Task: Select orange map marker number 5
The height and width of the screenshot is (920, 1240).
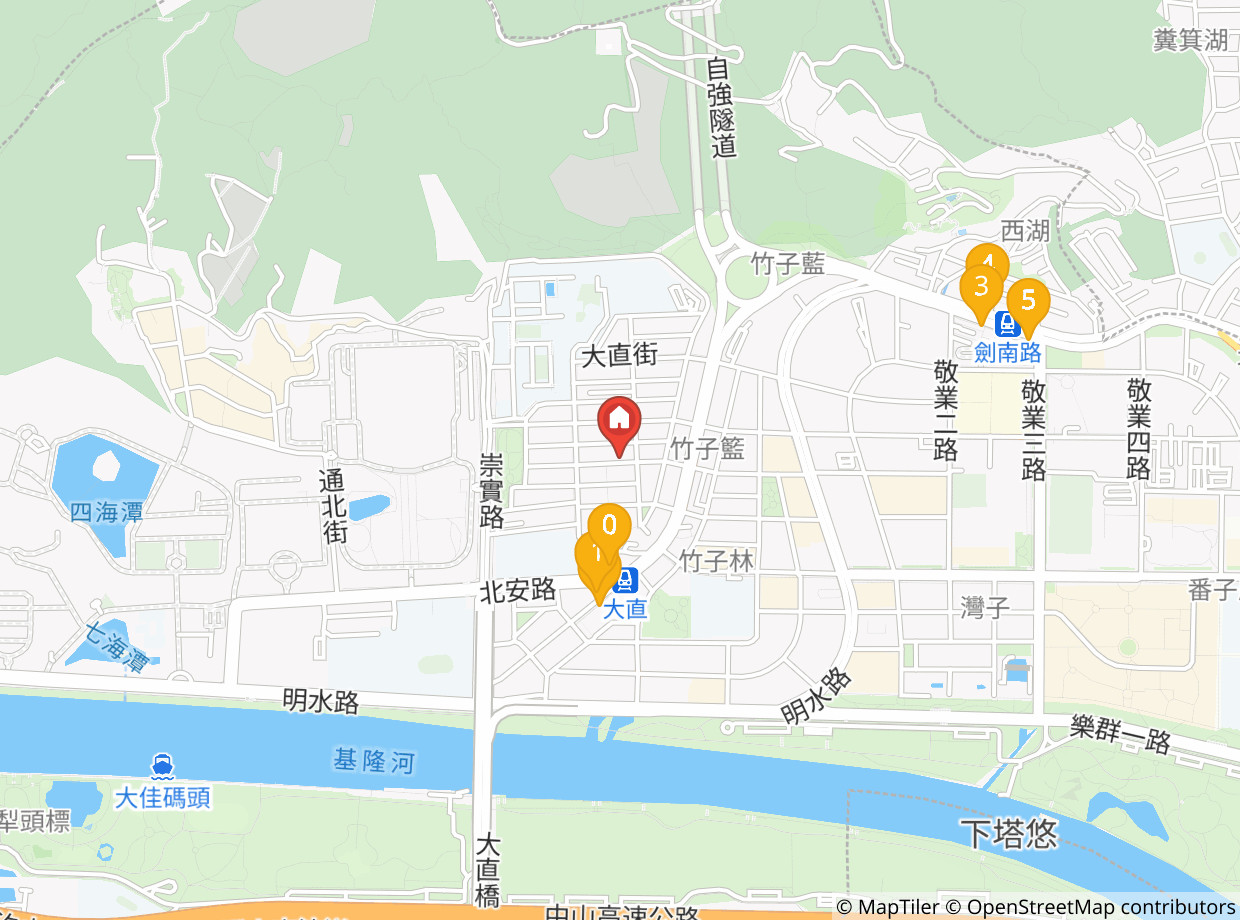Action: [1027, 301]
